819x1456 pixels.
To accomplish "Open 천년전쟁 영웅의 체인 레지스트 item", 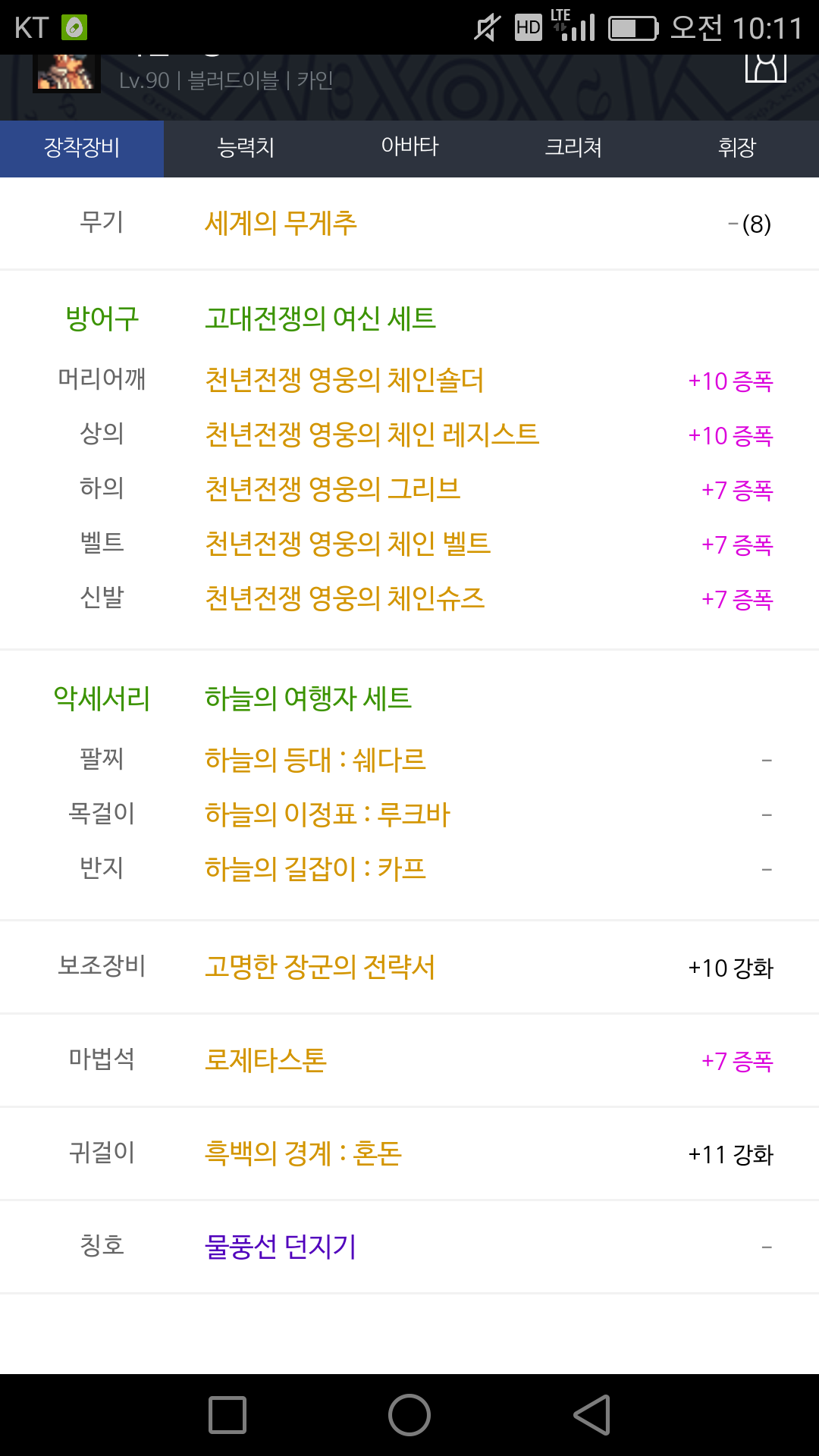I will click(372, 435).
